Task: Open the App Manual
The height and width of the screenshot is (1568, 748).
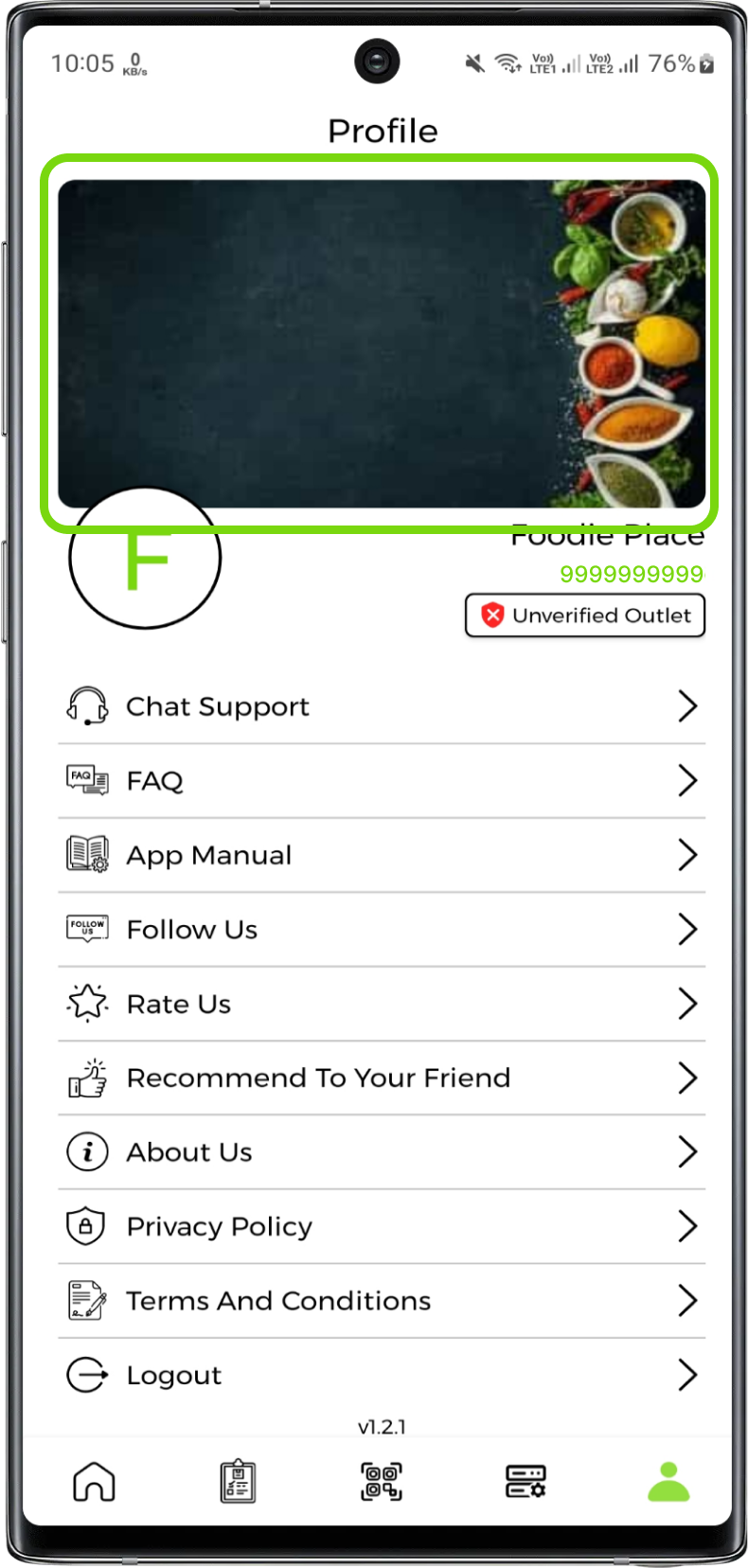Action: (x=381, y=855)
